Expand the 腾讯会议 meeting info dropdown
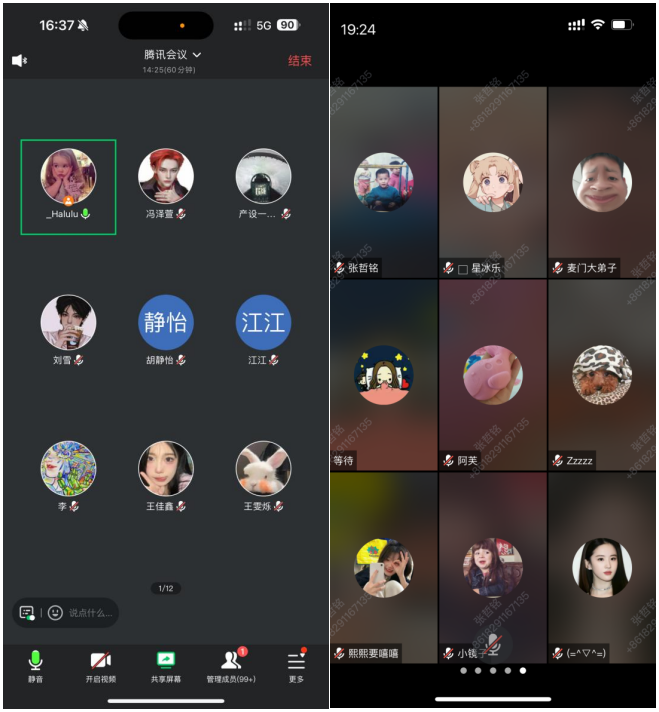 pos(173,54)
